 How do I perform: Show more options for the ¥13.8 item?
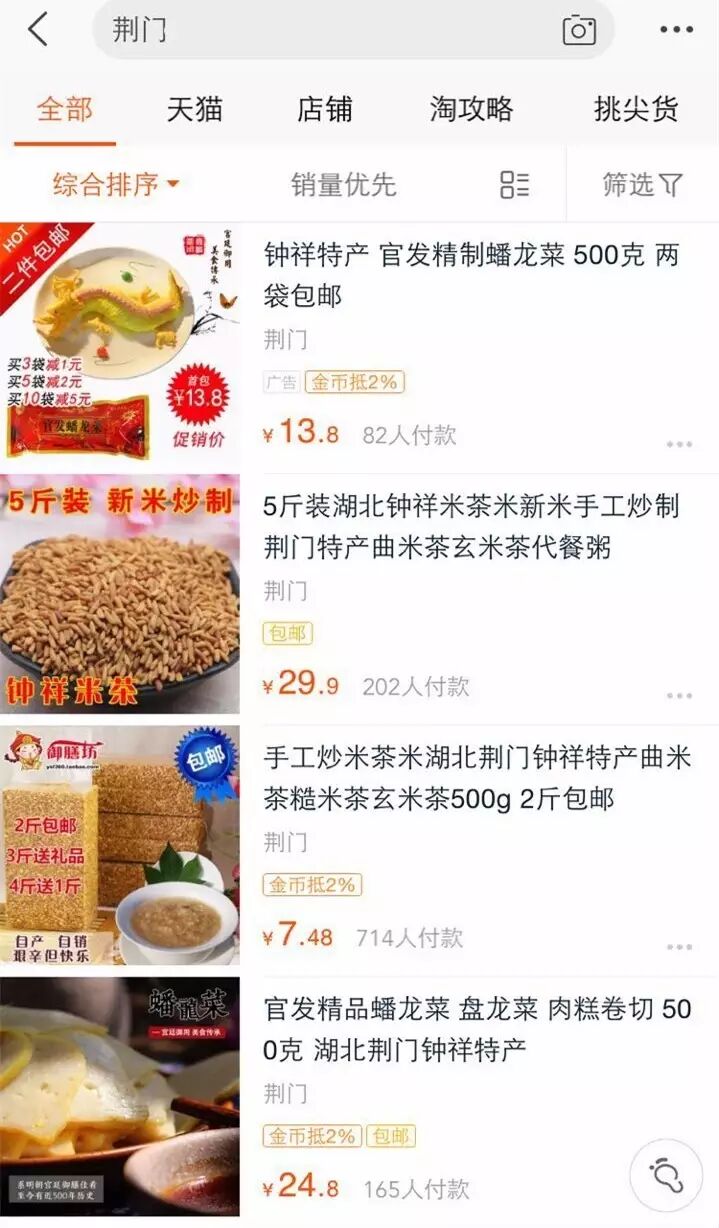(x=679, y=445)
